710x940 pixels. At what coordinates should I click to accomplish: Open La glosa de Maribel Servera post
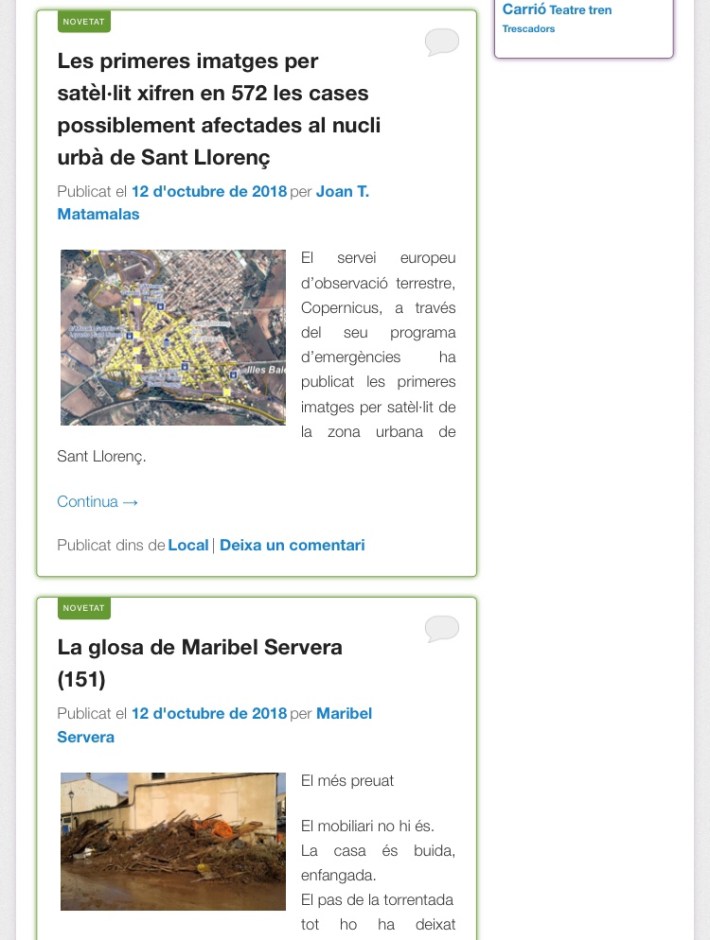tap(200, 663)
